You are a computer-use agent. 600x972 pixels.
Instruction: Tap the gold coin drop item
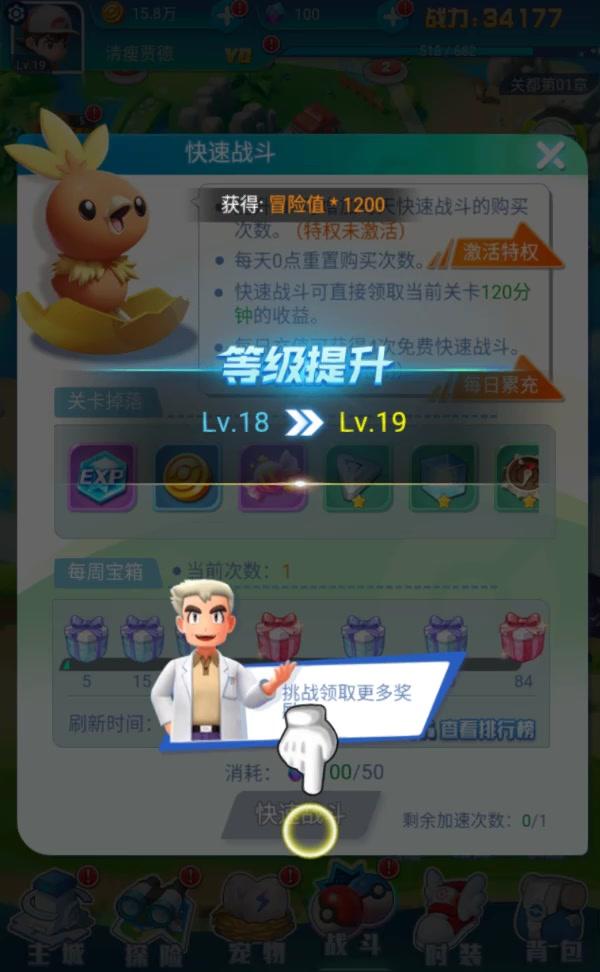coord(187,477)
